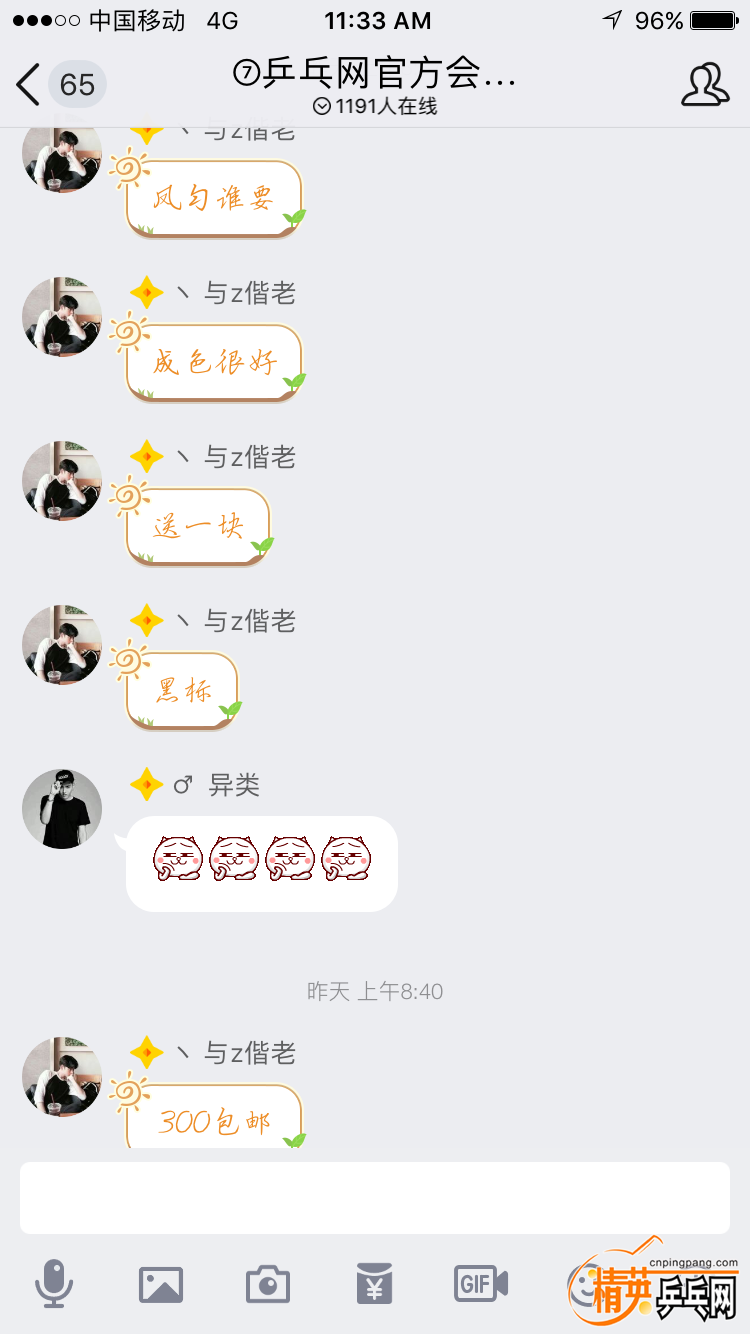Open the camera to take a photo
This screenshot has height=1334, width=750.
click(x=268, y=1283)
